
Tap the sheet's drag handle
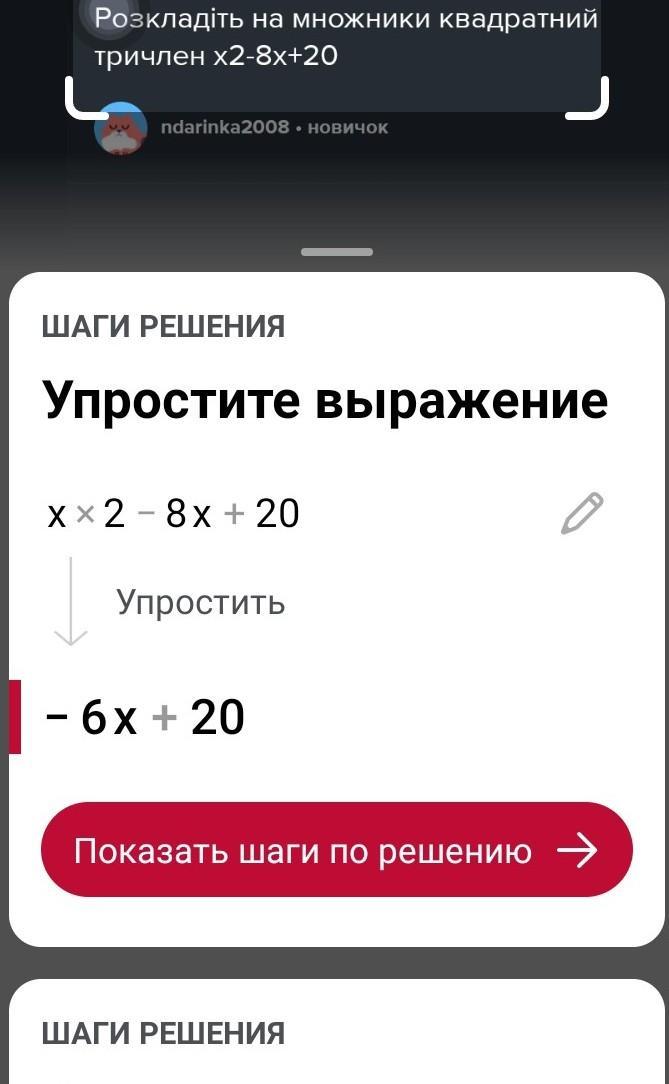[x=336, y=252]
